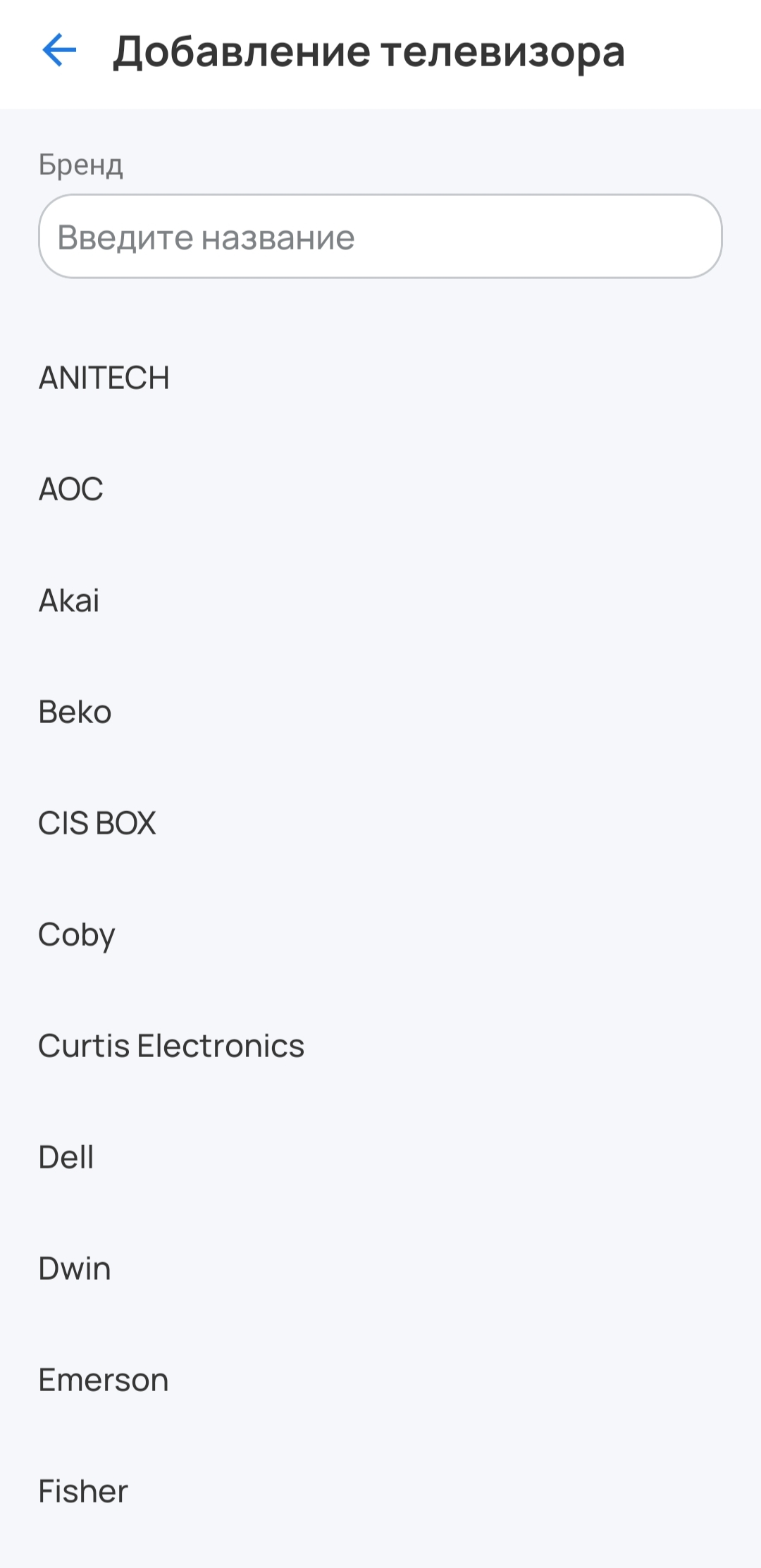This screenshot has width=761, height=1568.
Task: Choose Coby from the list
Action: click(76, 935)
